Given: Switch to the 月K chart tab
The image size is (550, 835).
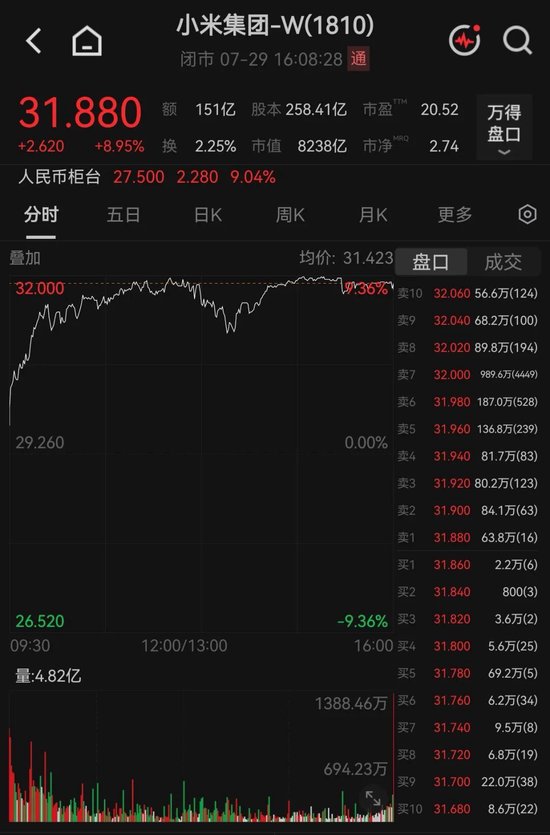Looking at the screenshot, I should pyautogui.click(x=373, y=215).
